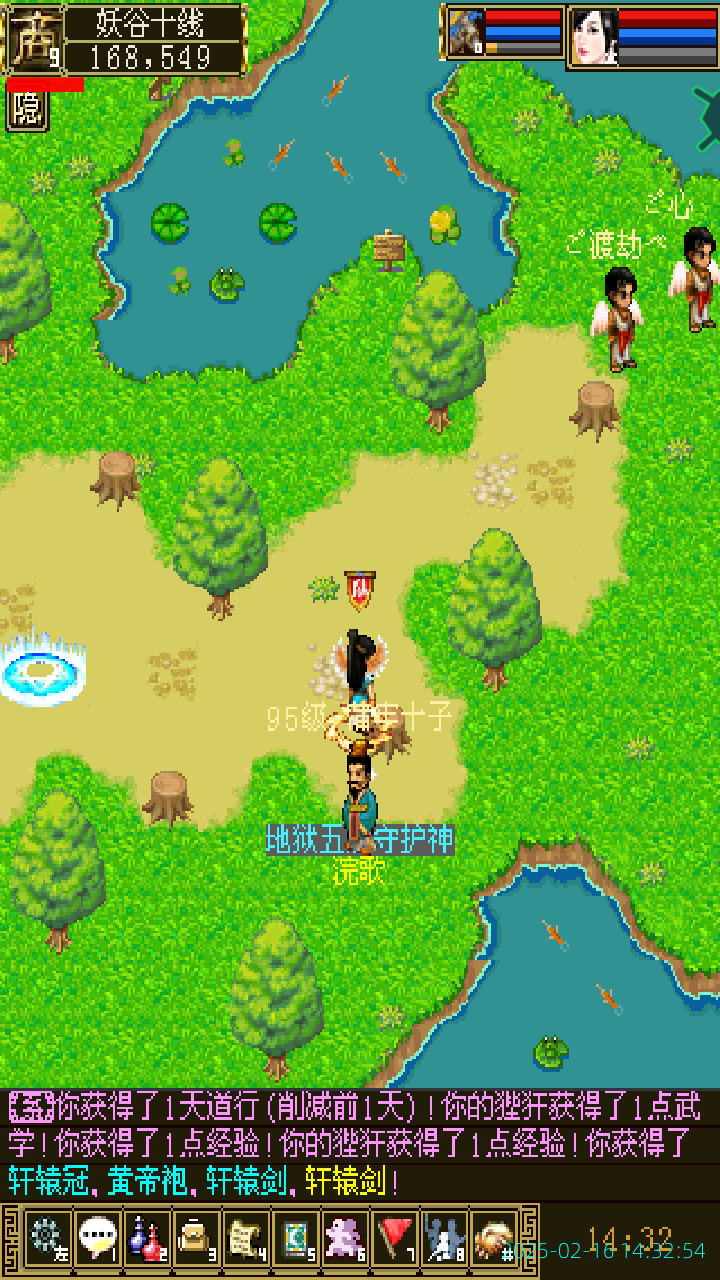Image resolution: width=720 pixels, height=1280 pixels.
Task: Open the green card book
Action: click(296, 1239)
